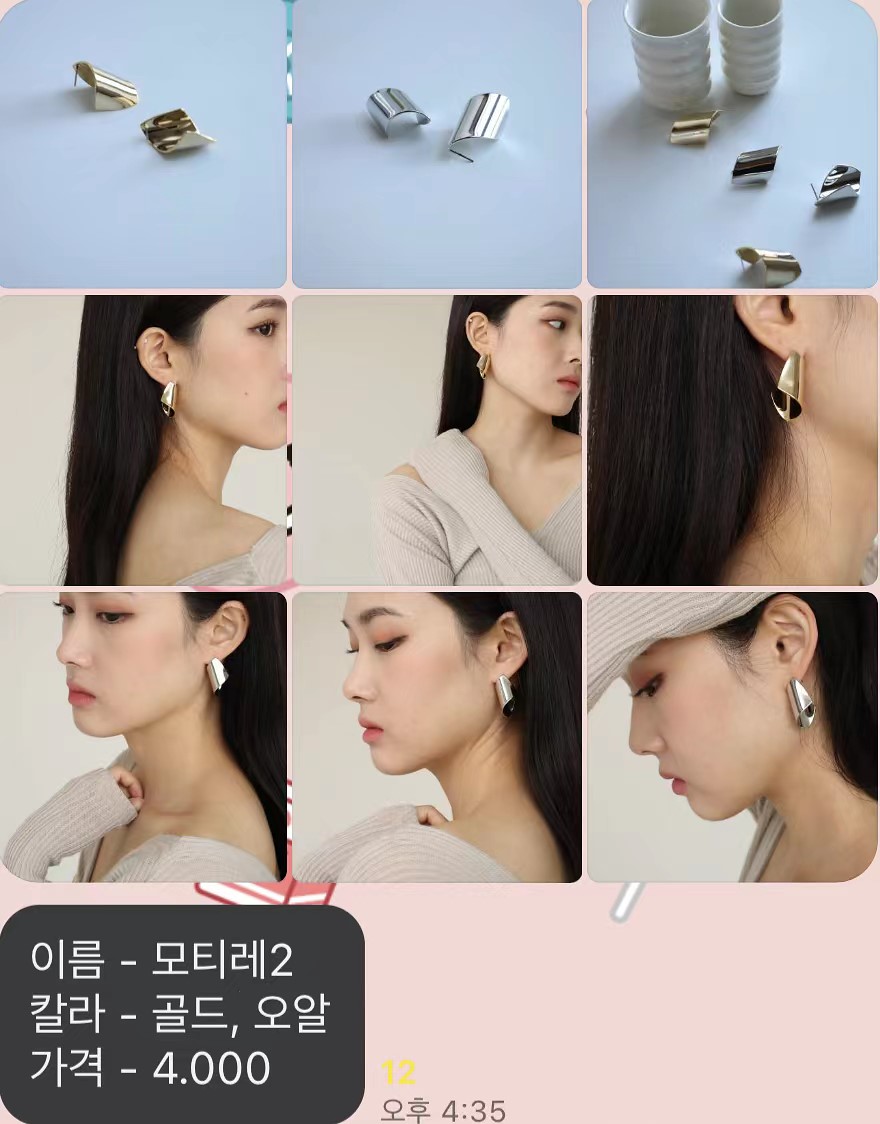
Task: View the photo with white stacked cups
Action: [732, 143]
